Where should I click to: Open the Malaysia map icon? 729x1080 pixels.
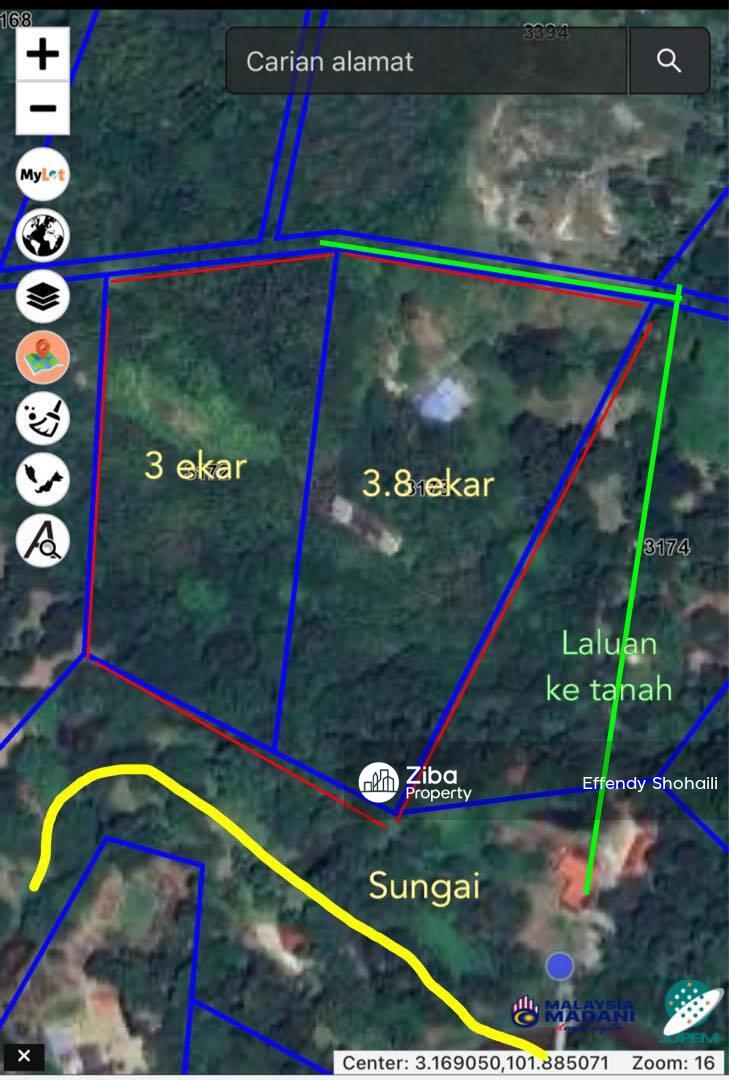point(43,479)
